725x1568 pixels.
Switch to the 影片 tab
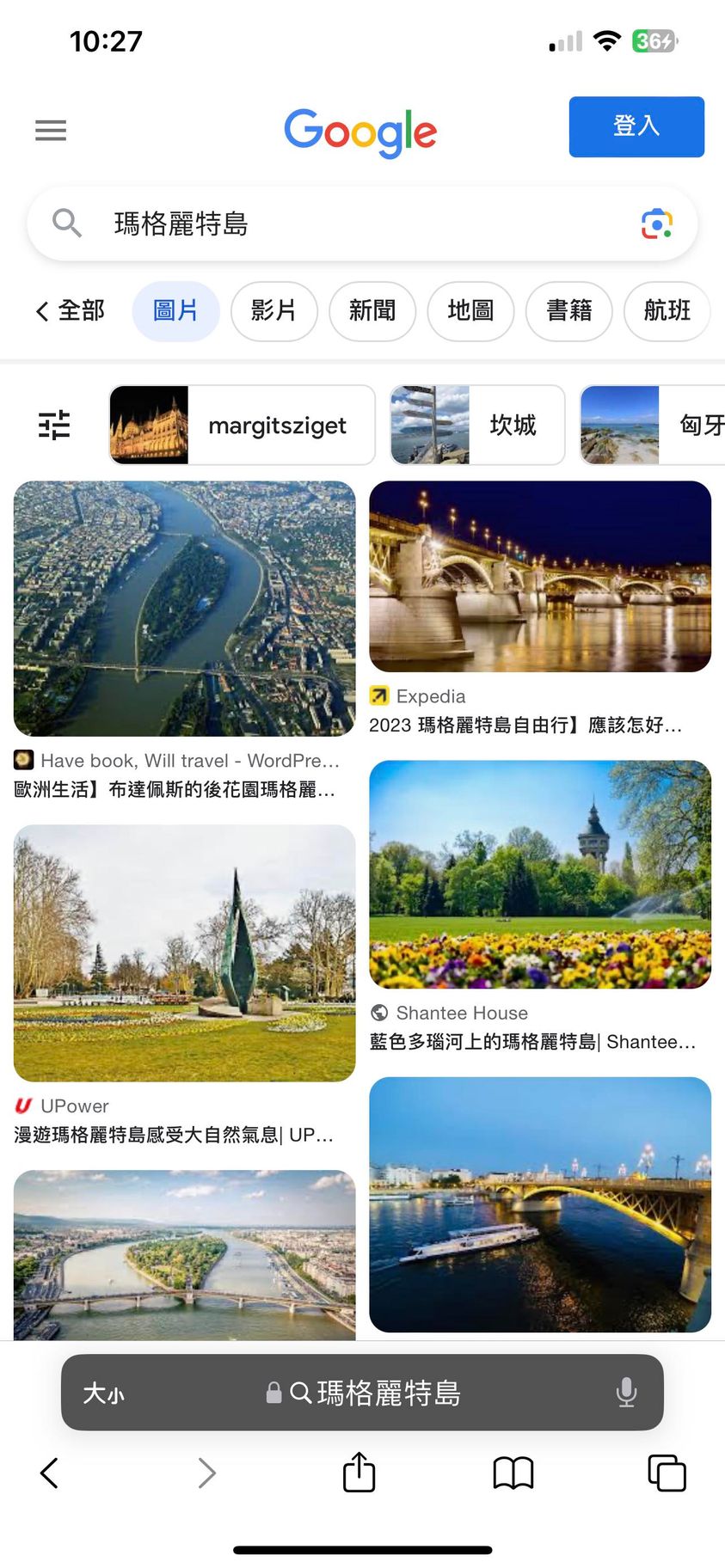click(x=273, y=310)
